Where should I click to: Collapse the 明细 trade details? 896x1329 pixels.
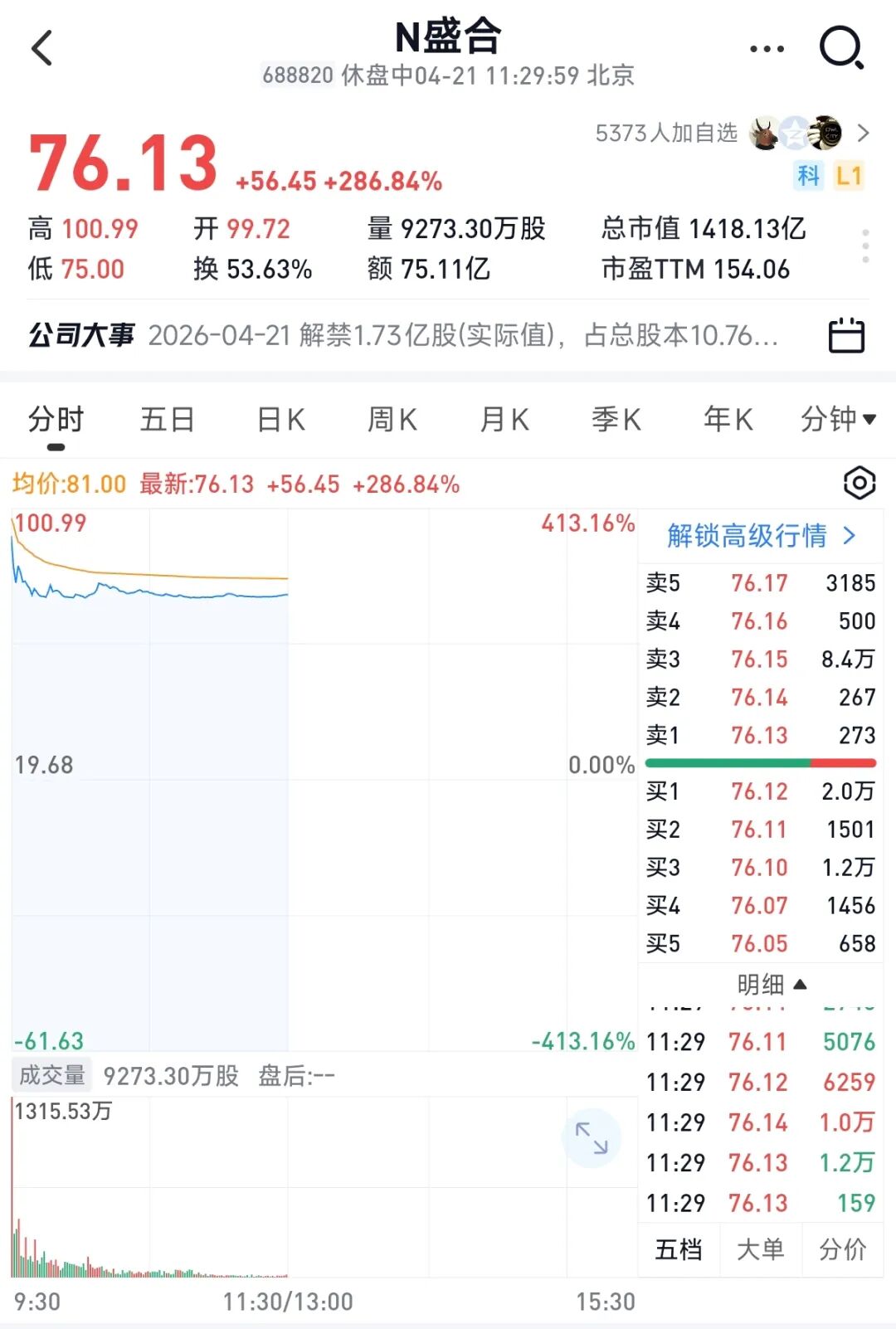click(772, 985)
